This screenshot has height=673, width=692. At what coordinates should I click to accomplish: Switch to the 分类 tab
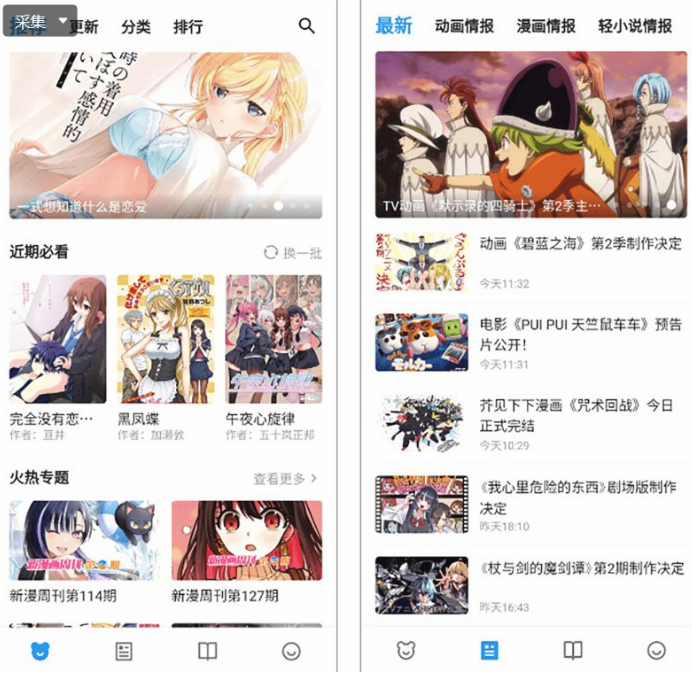136,26
